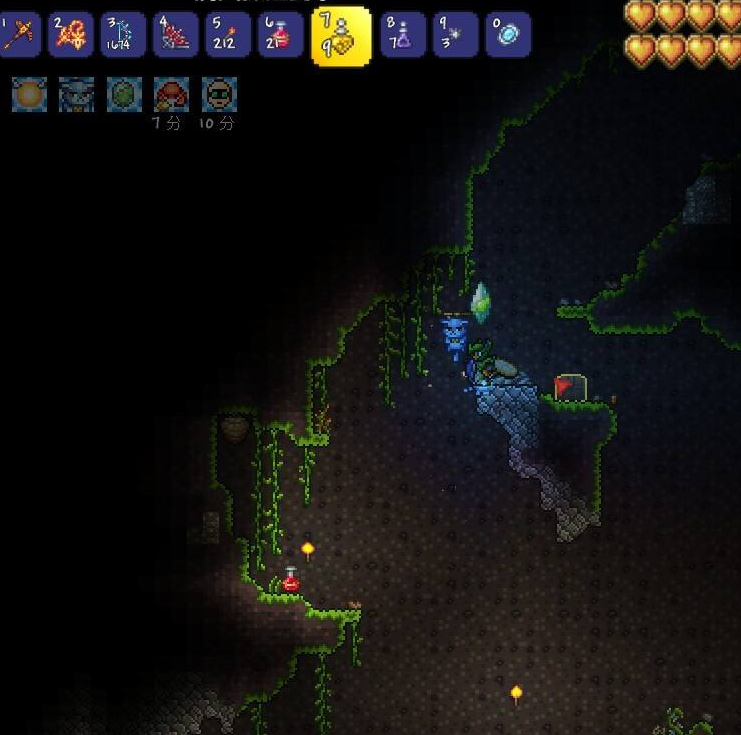Tap the 10-minute buff icon
The image size is (741, 735).
[218, 95]
